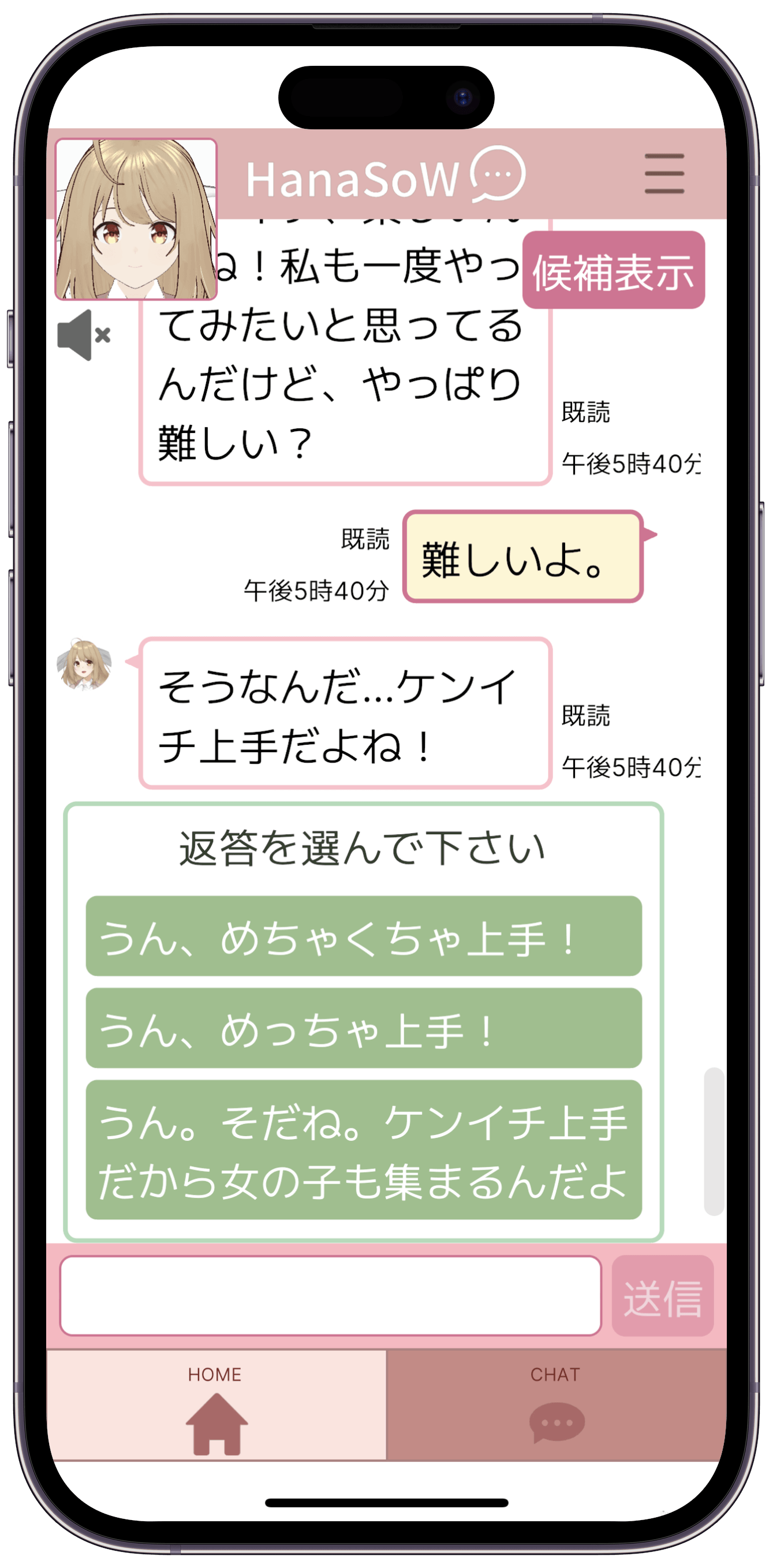Pick reply うん。そだね。ケンイチ上手だから

(x=363, y=1150)
